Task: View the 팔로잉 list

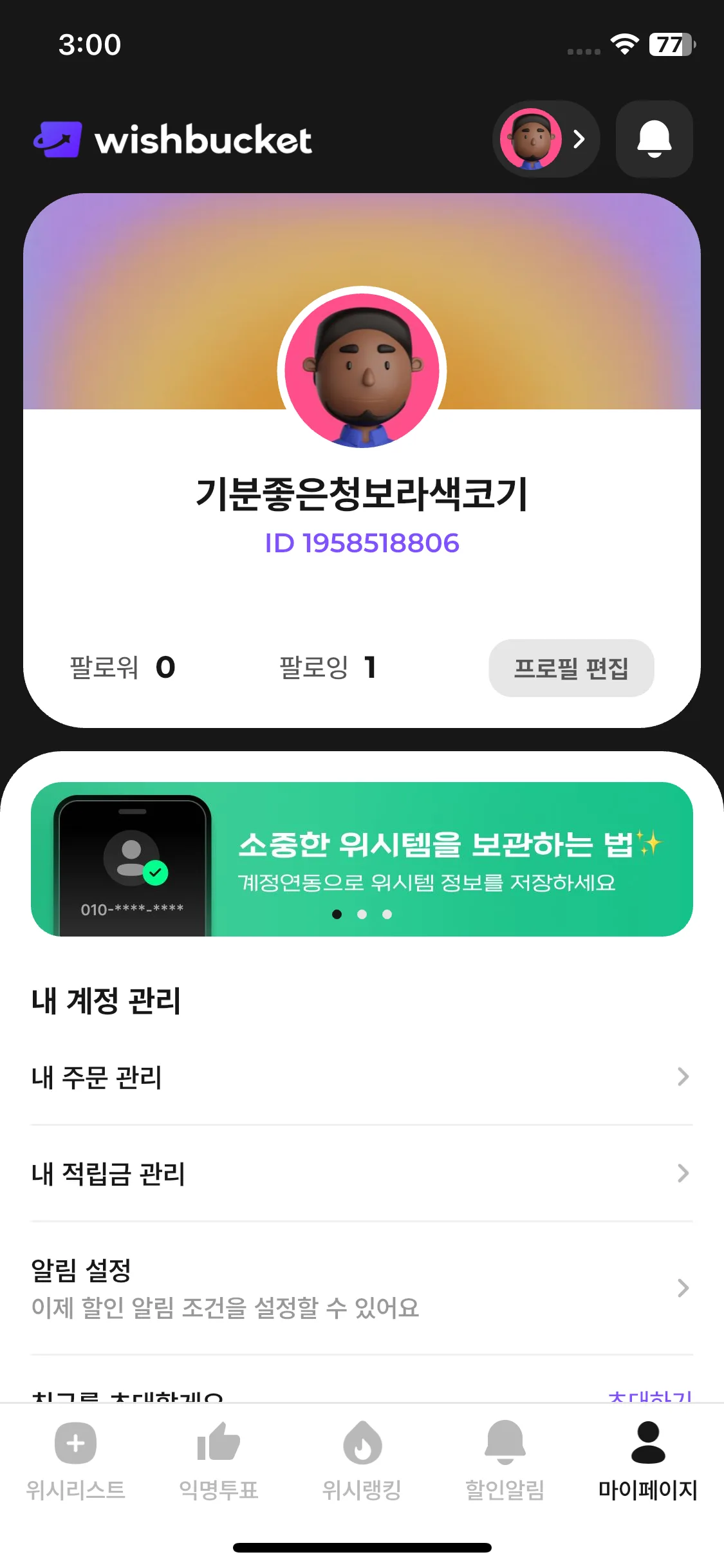Action: [328, 667]
